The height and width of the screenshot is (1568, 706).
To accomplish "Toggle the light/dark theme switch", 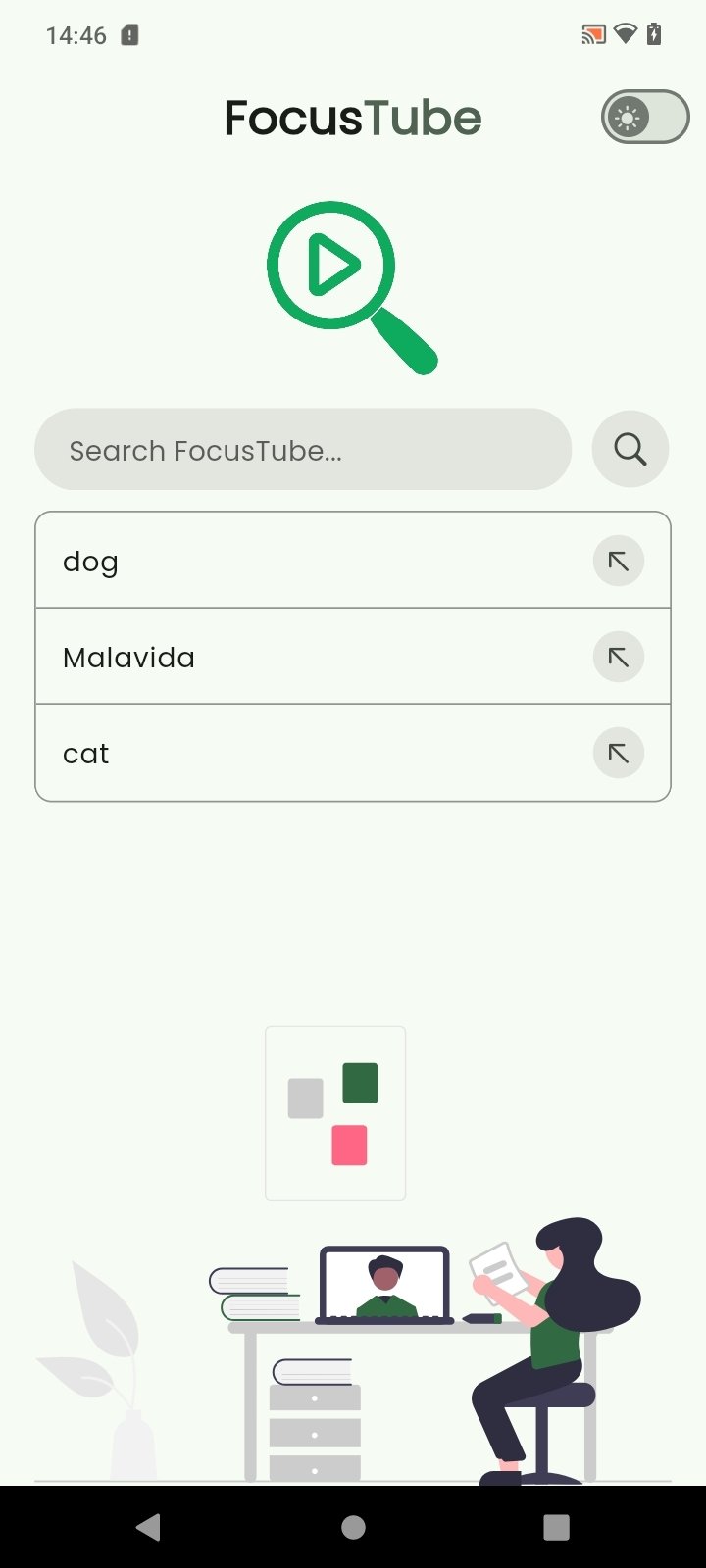I will tap(645, 117).
